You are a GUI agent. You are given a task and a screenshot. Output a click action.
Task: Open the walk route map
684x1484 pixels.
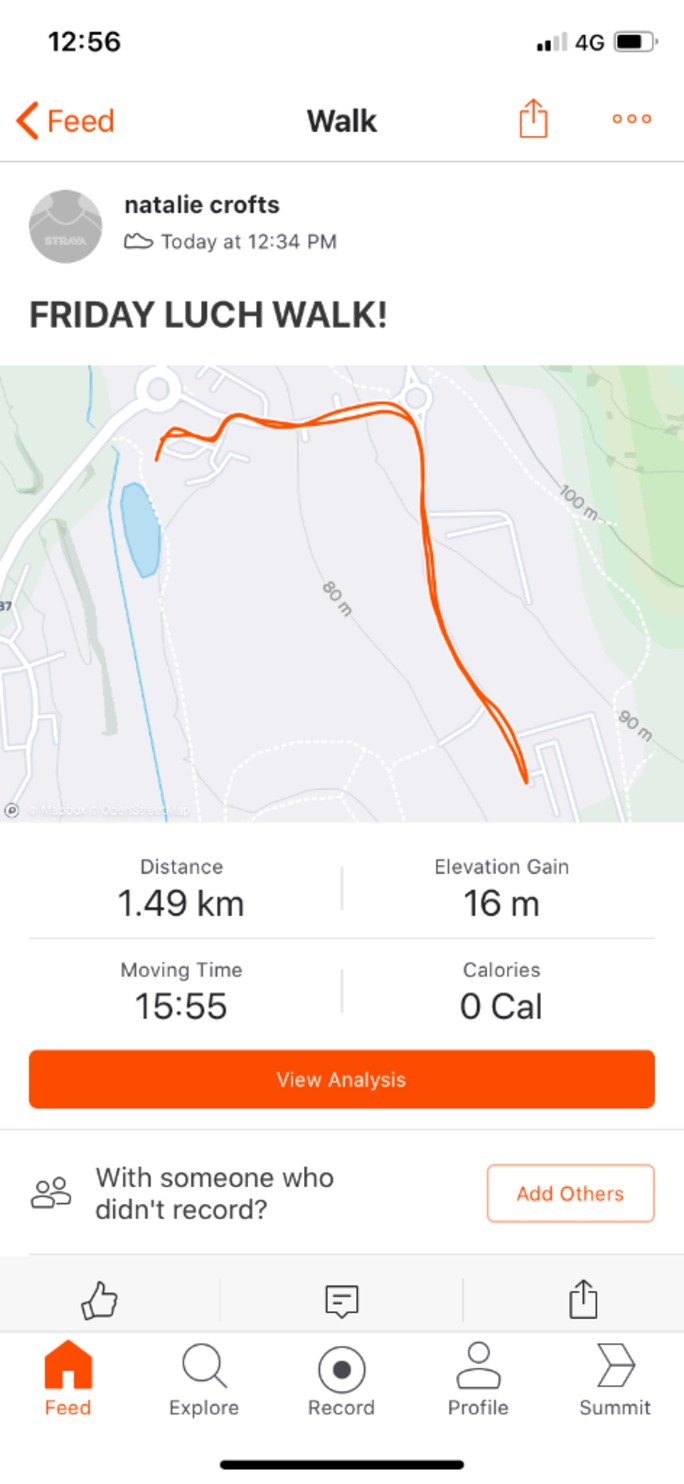tap(342, 593)
